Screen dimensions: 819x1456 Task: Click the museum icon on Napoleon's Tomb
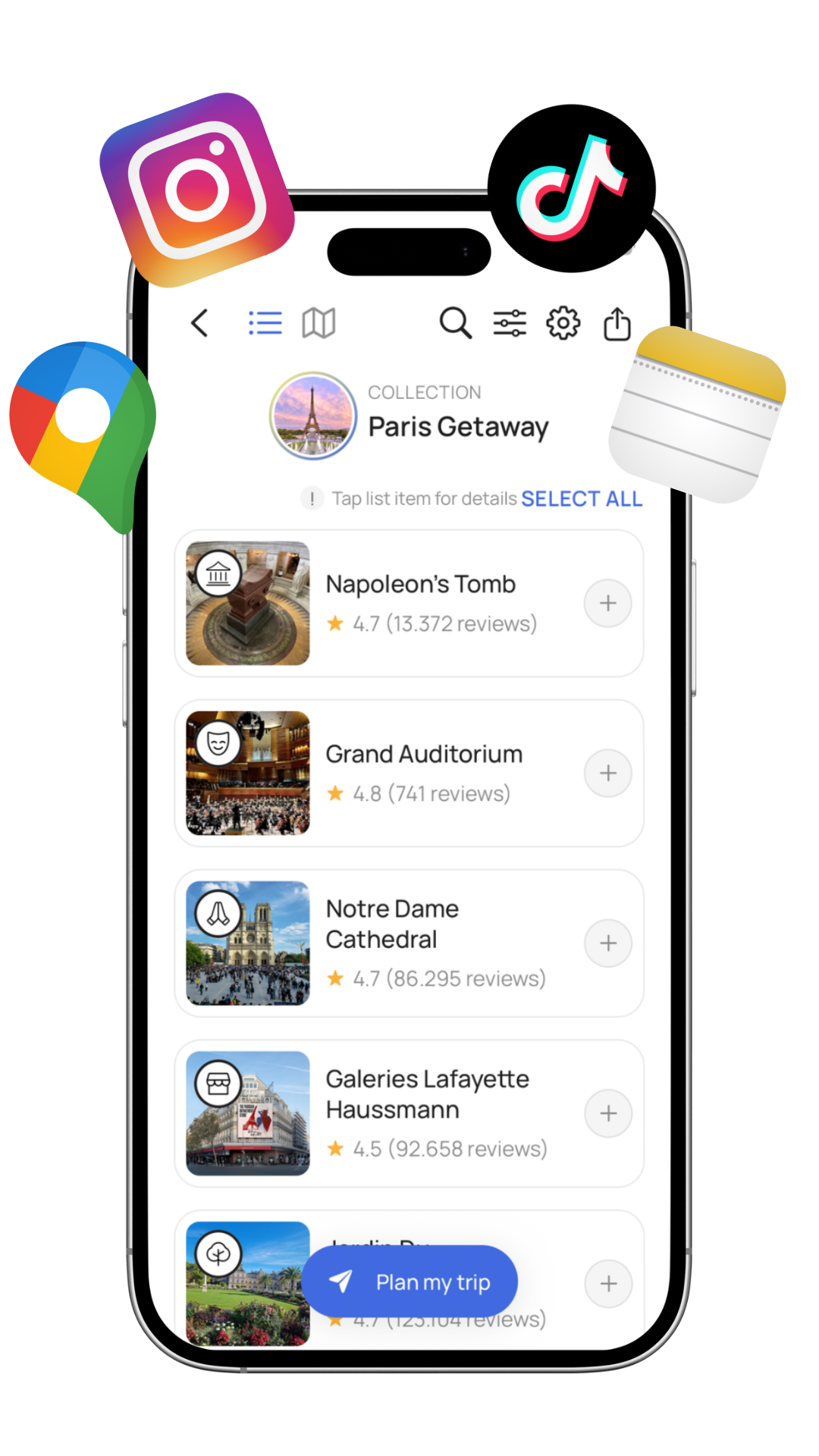point(219,573)
